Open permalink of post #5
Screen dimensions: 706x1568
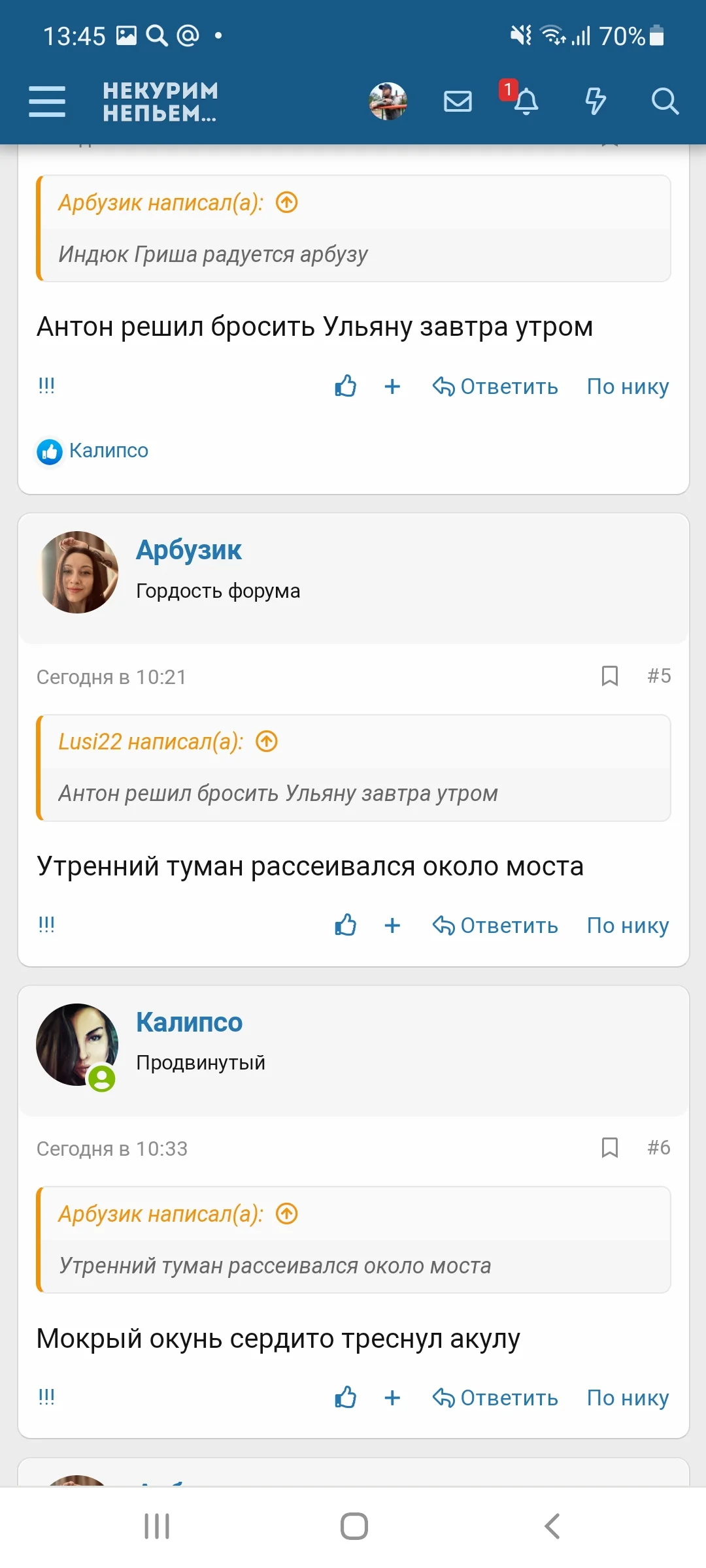pos(660,677)
